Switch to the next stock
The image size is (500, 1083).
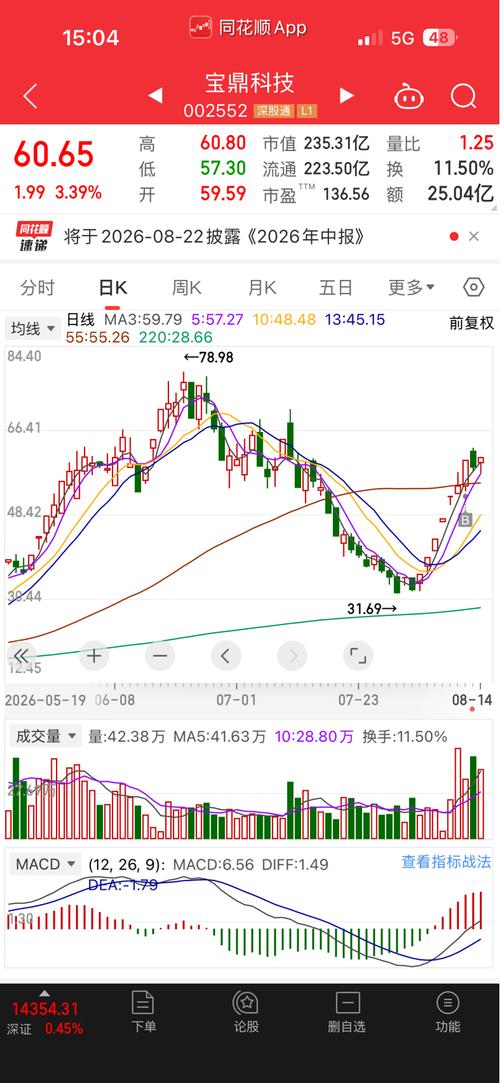pyautogui.click(x=347, y=95)
